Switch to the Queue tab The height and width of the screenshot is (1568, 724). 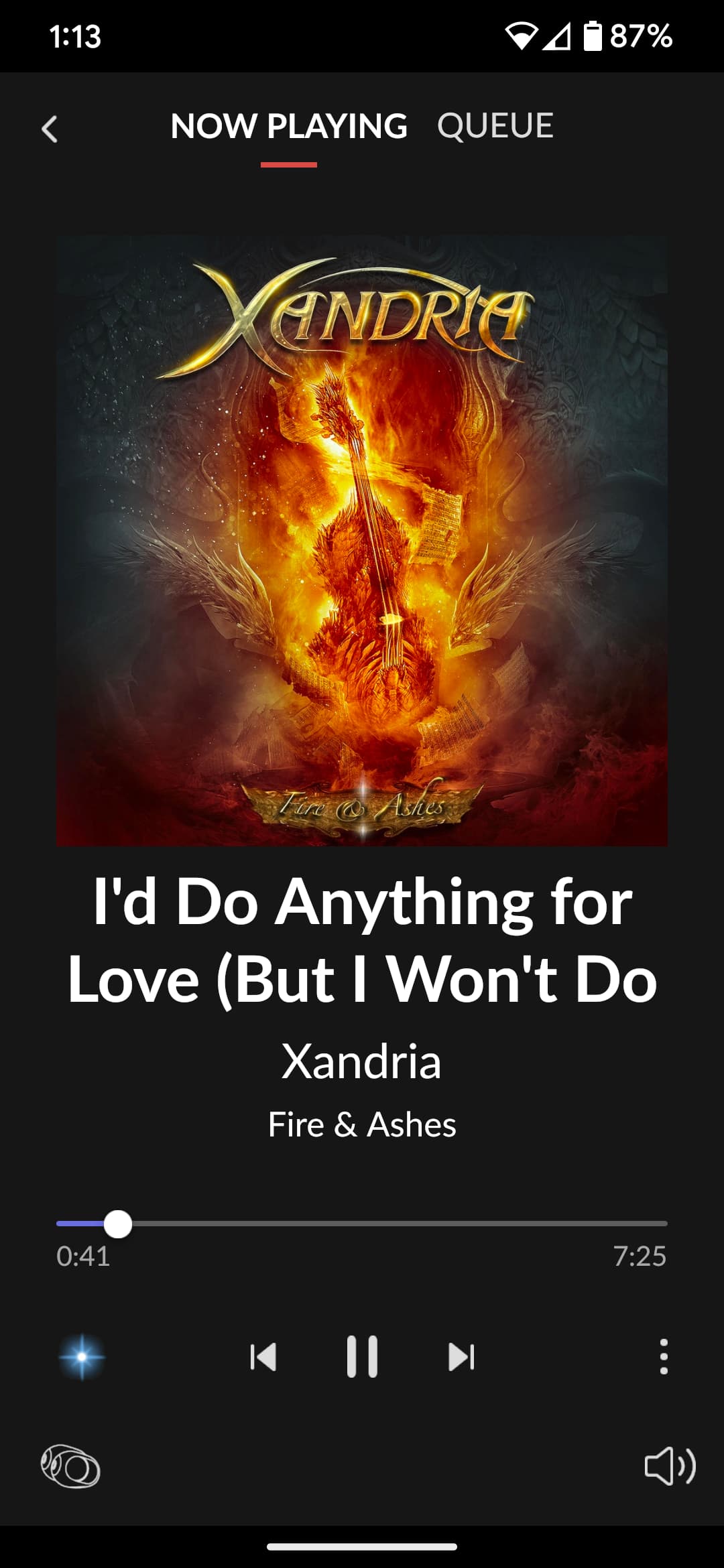(495, 126)
